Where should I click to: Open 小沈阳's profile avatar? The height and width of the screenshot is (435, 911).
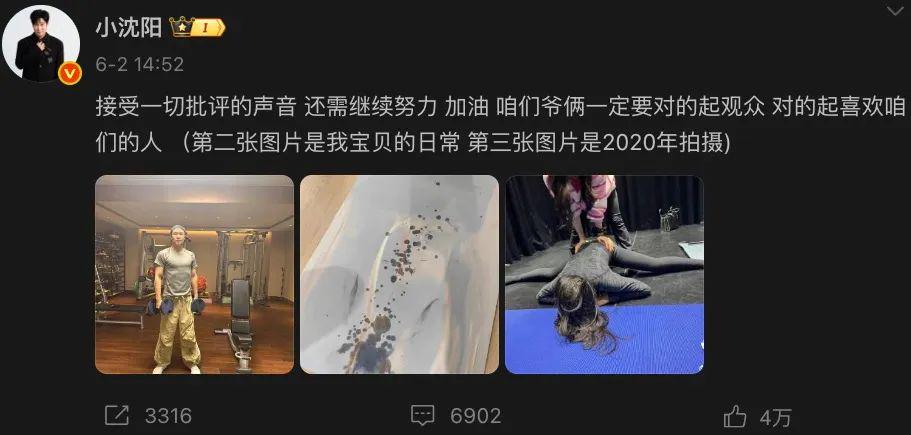[x=41, y=43]
